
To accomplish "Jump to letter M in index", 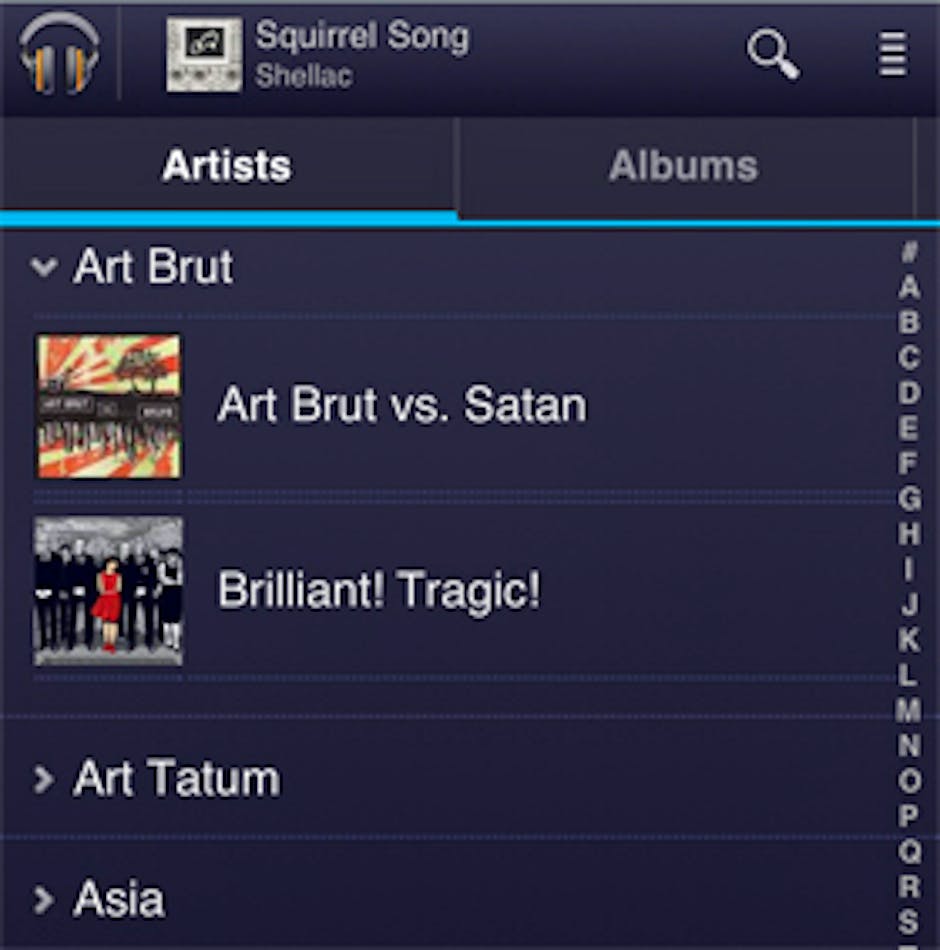I will (908, 710).
